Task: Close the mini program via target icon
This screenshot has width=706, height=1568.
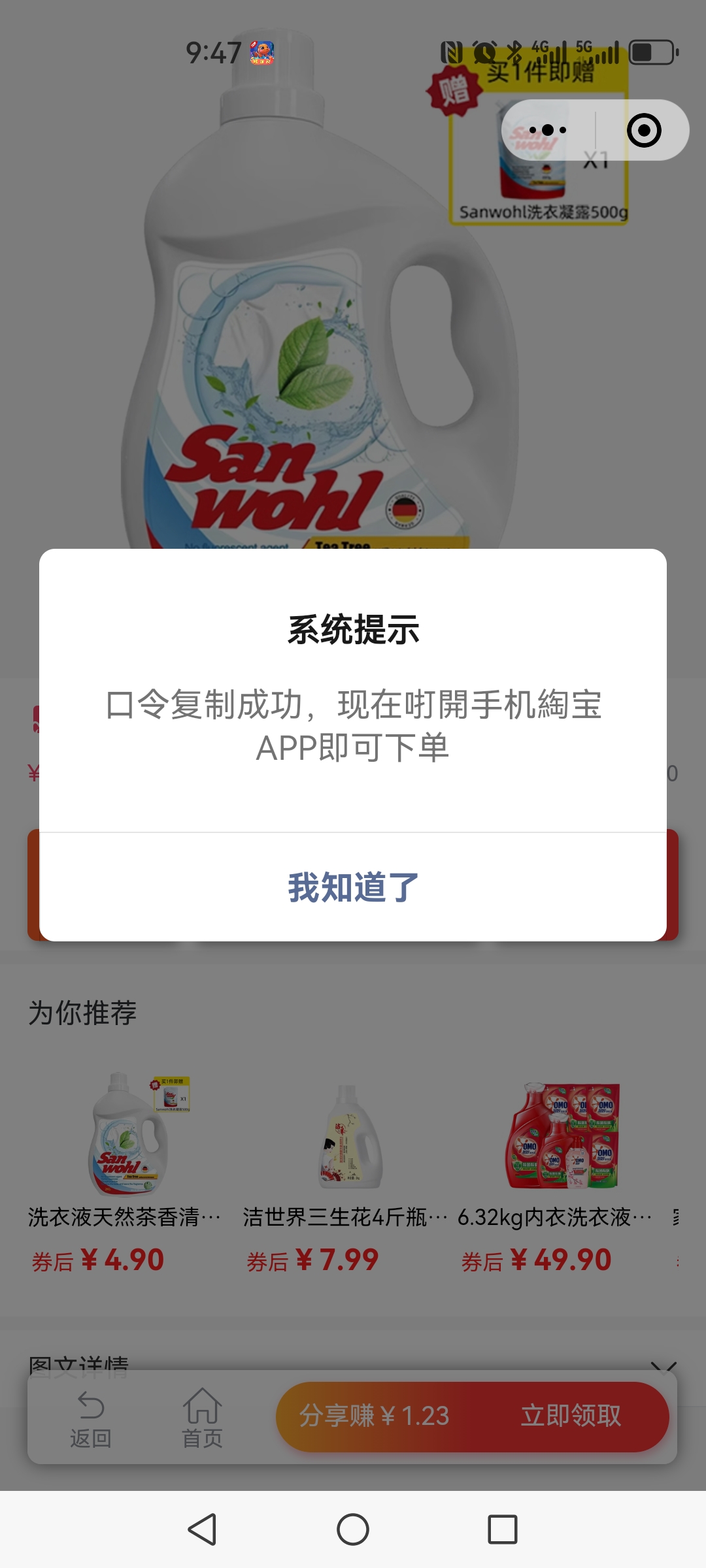Action: point(644,130)
